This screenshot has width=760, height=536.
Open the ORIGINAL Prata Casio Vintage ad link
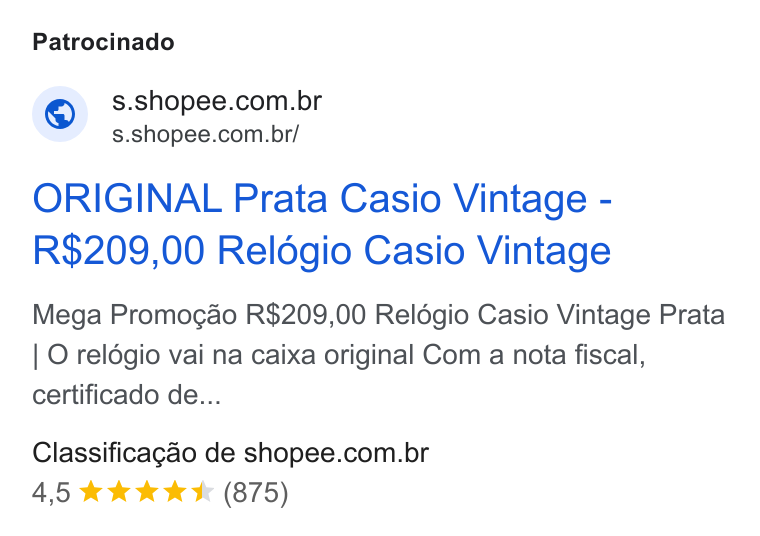click(322, 224)
